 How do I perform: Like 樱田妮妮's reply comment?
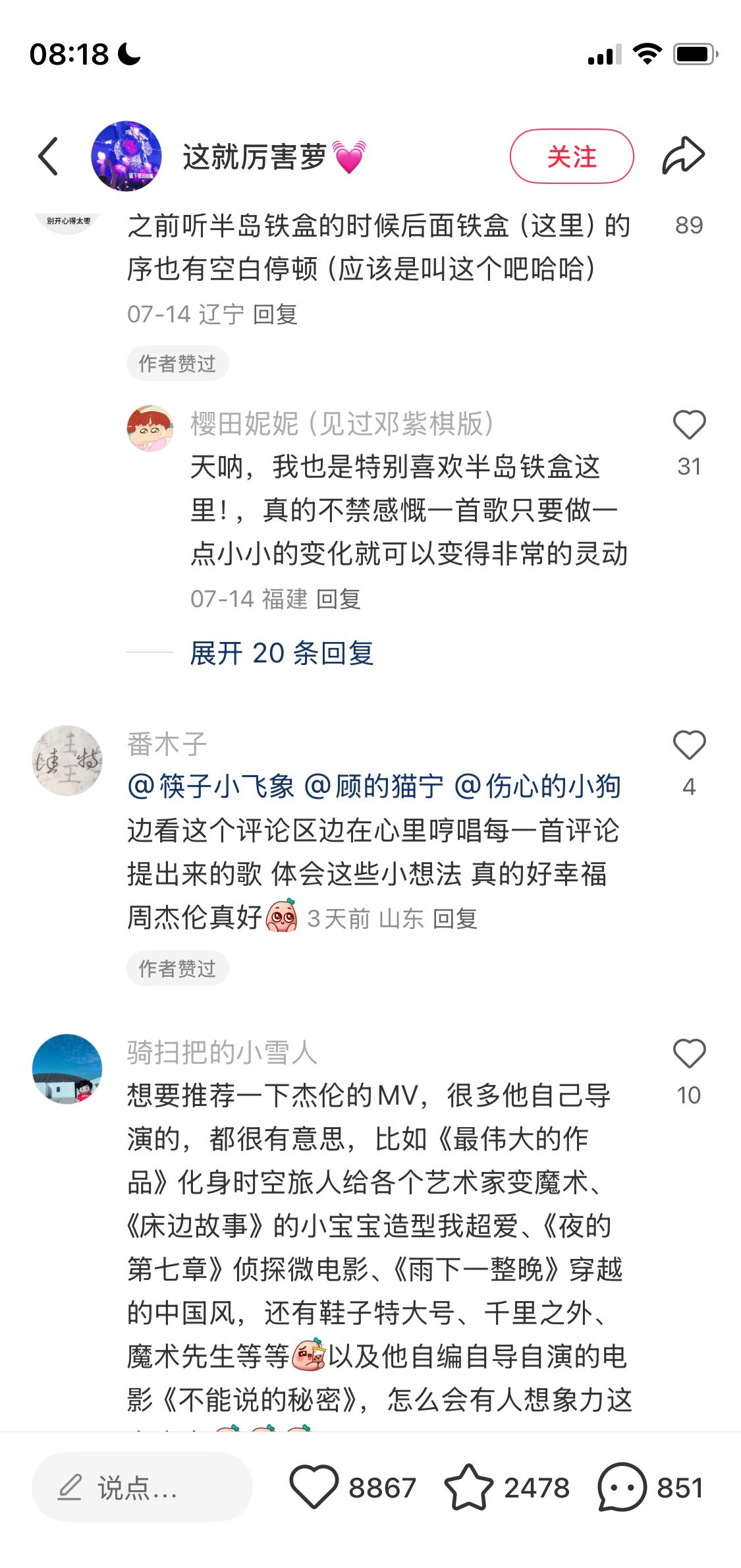689,424
